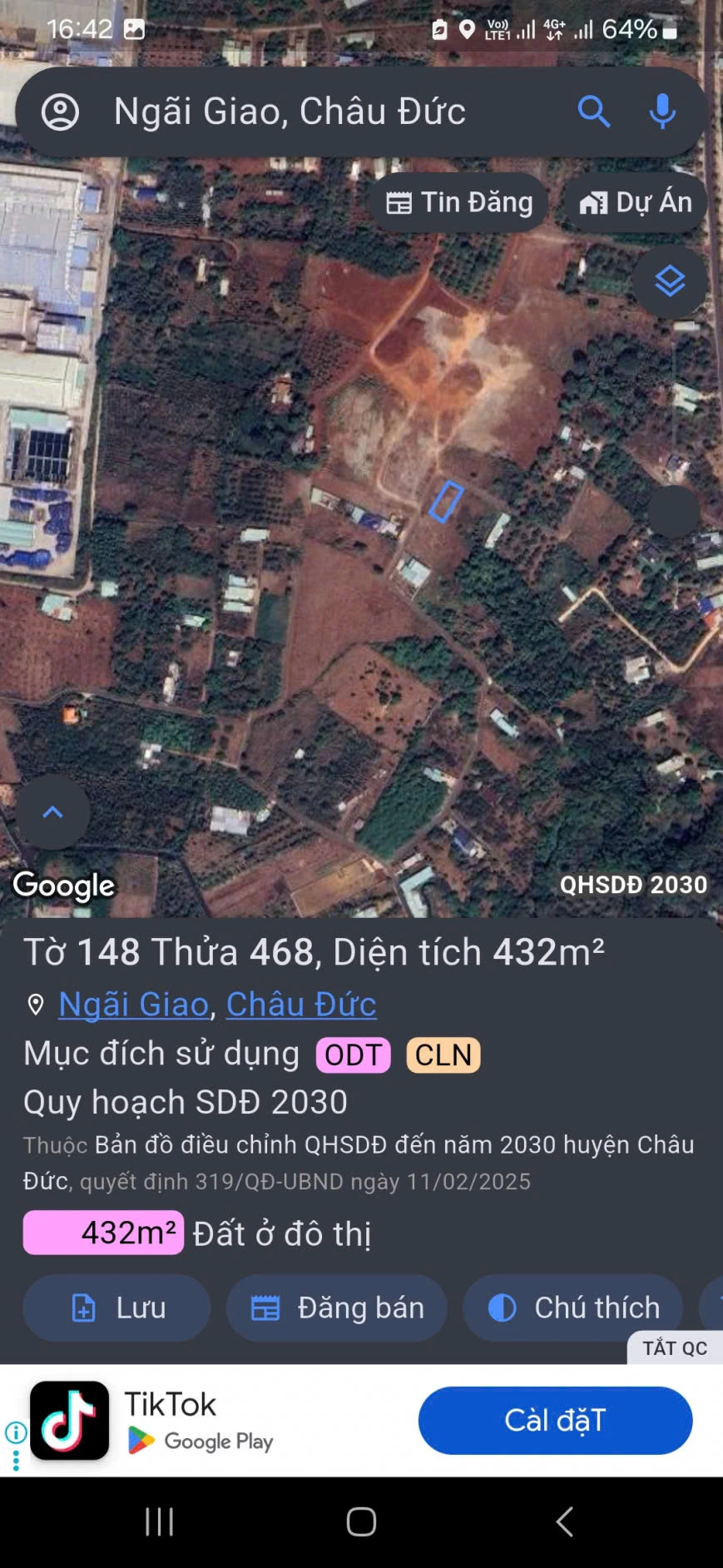This screenshot has width=723, height=1568.
Task: Open the Dự Án projects chip
Action: point(636,202)
